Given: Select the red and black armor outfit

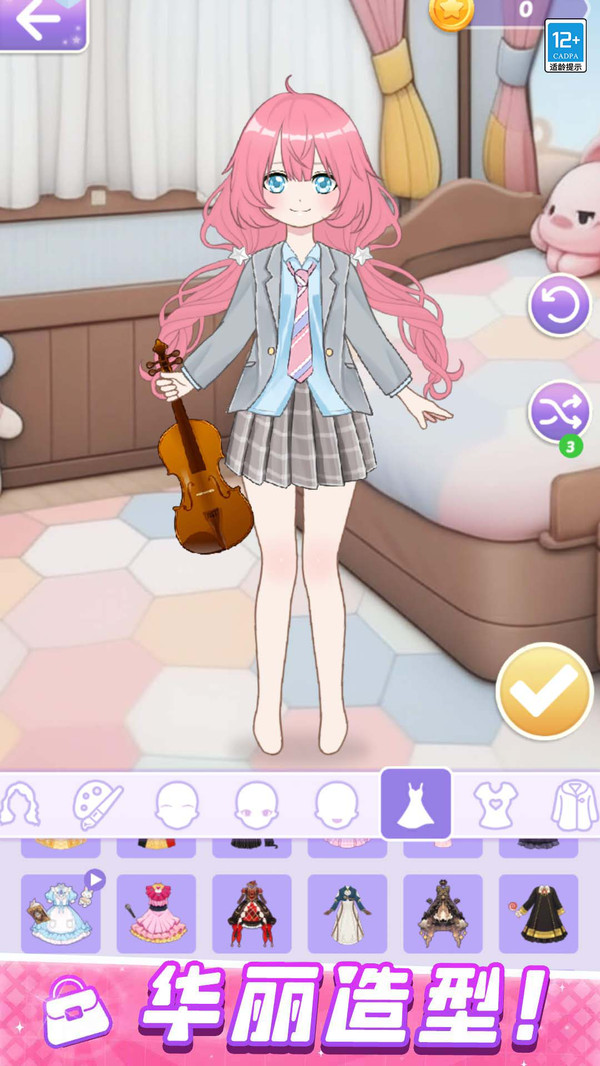Looking at the screenshot, I should click(x=251, y=914).
